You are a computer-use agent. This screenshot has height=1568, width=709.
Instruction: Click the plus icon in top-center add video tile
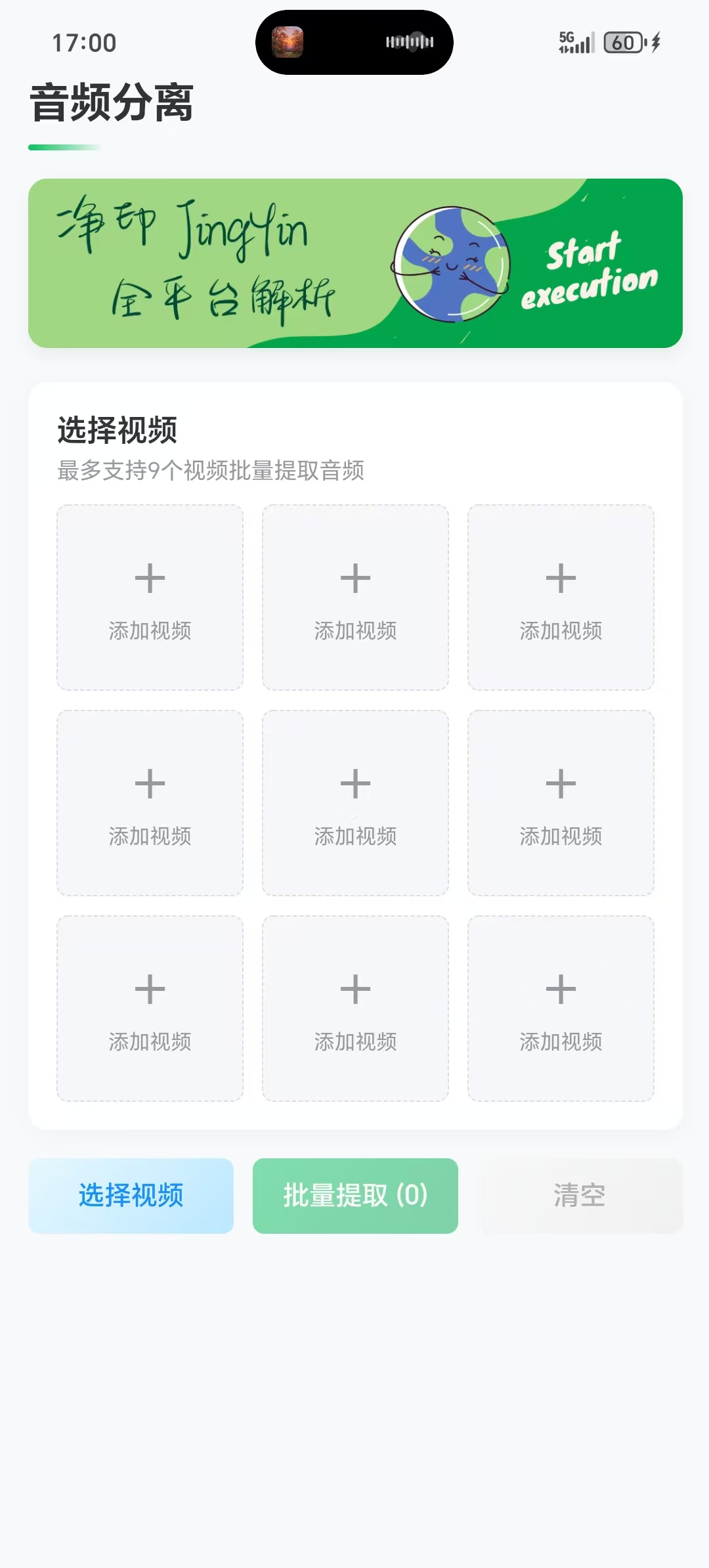coord(354,577)
